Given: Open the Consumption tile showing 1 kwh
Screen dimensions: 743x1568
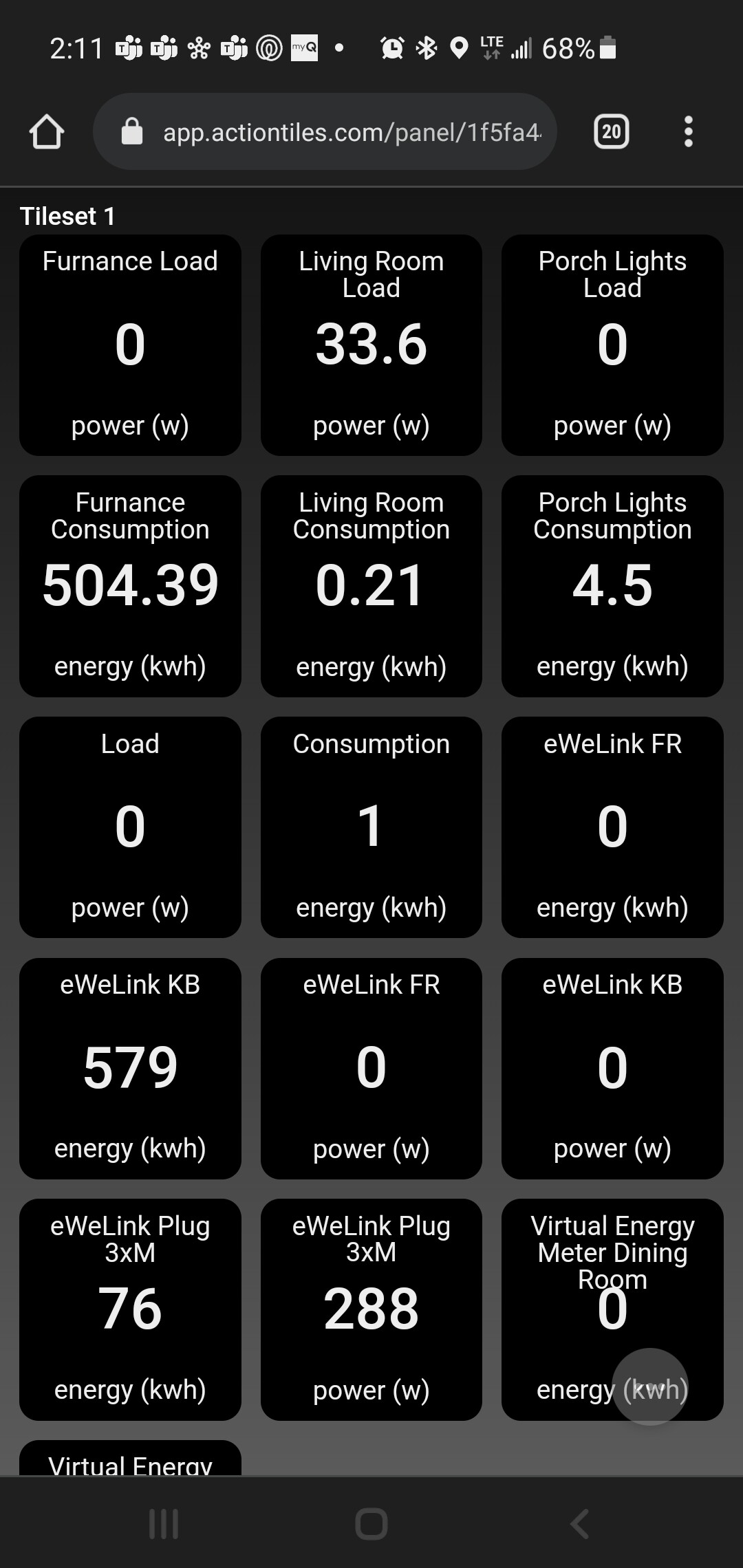Looking at the screenshot, I should pyautogui.click(x=371, y=827).
